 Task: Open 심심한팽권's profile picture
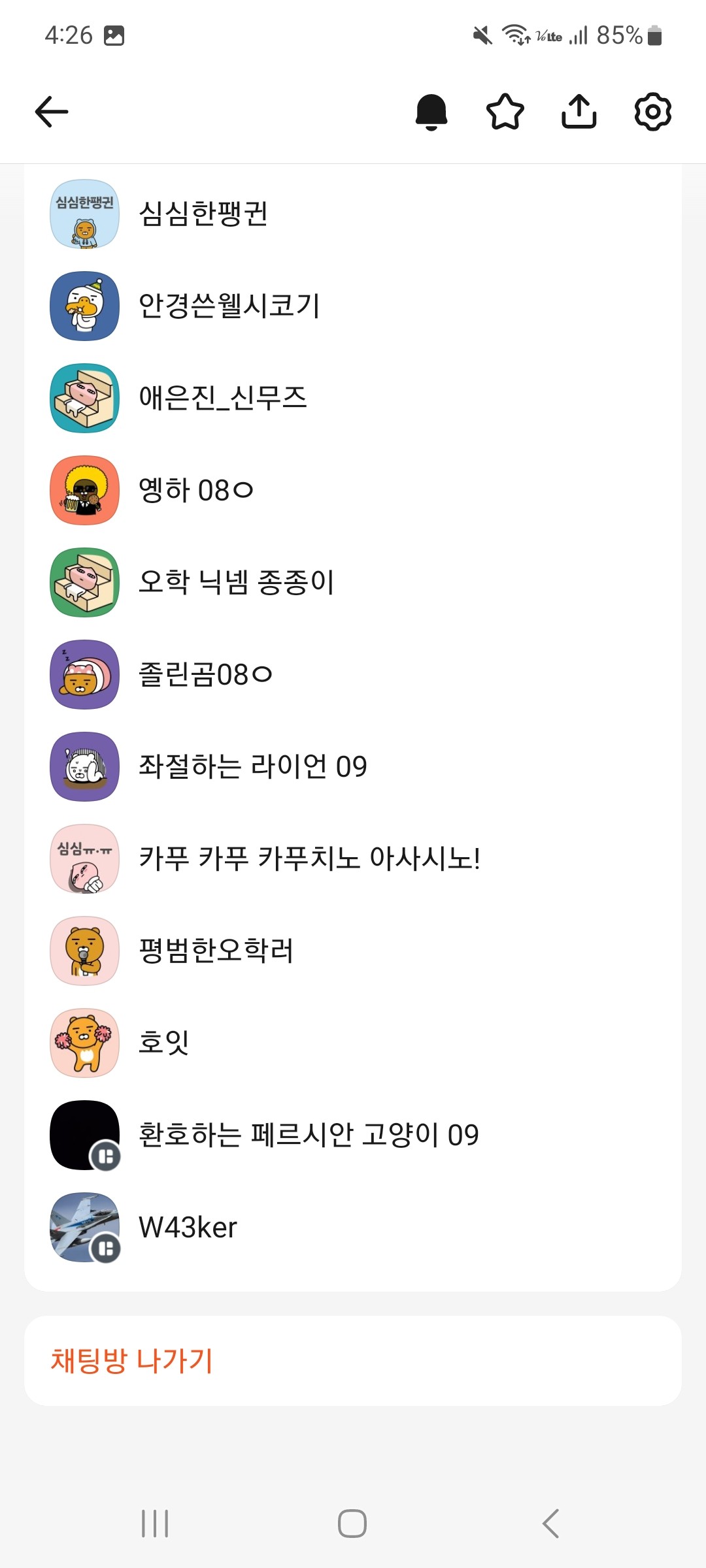click(84, 214)
